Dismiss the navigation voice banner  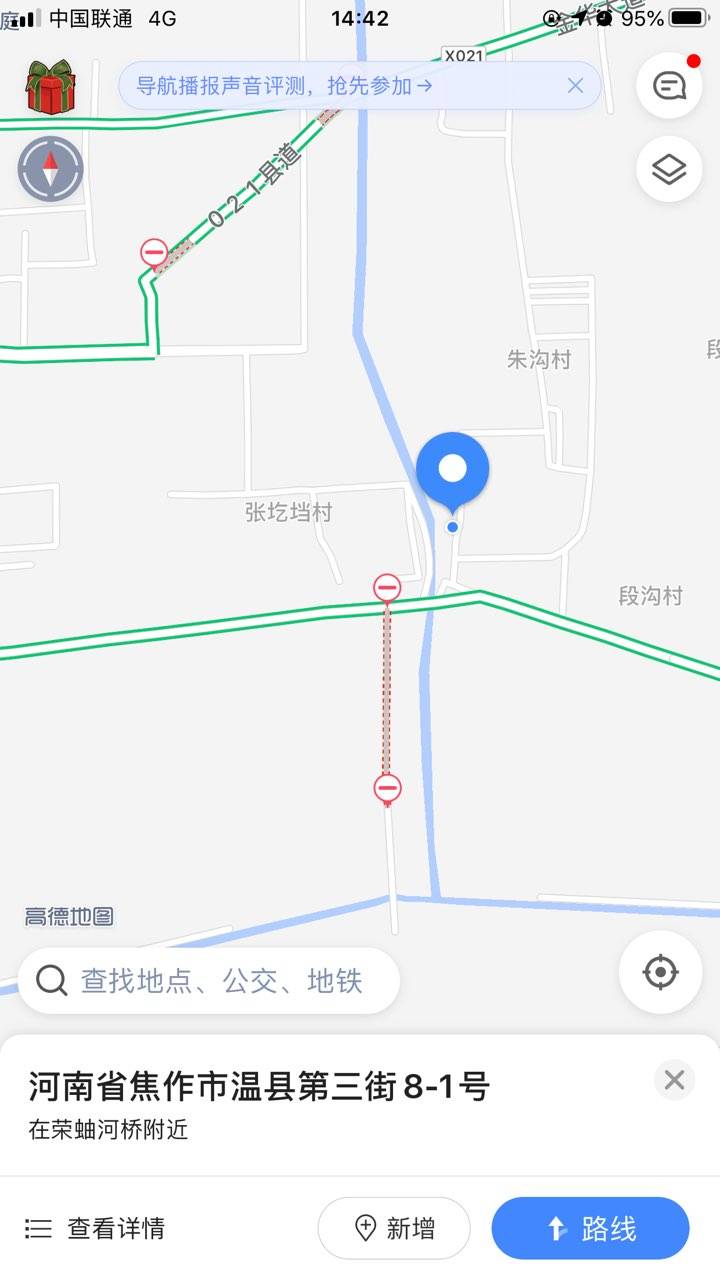pyautogui.click(x=575, y=86)
